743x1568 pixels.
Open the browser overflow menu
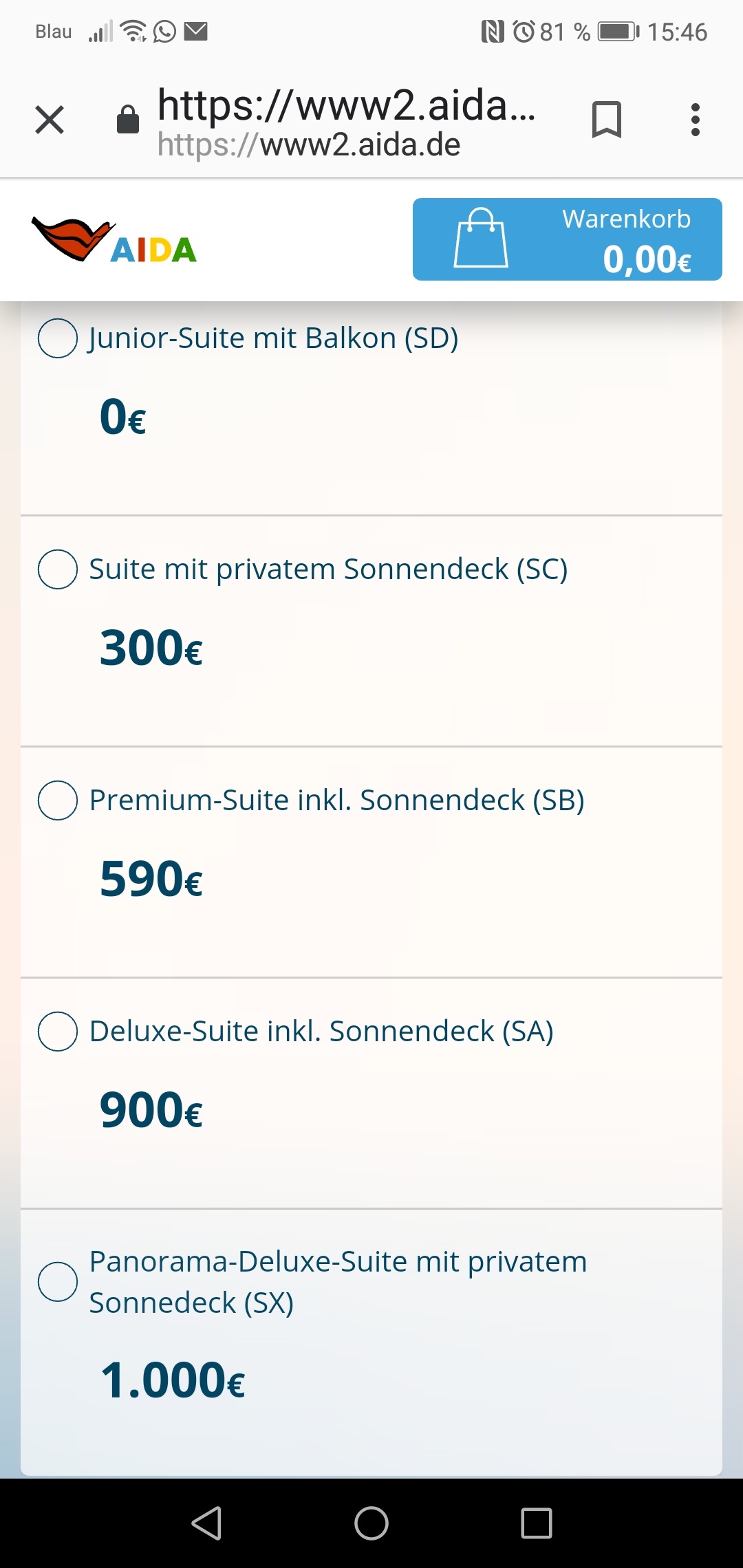696,120
